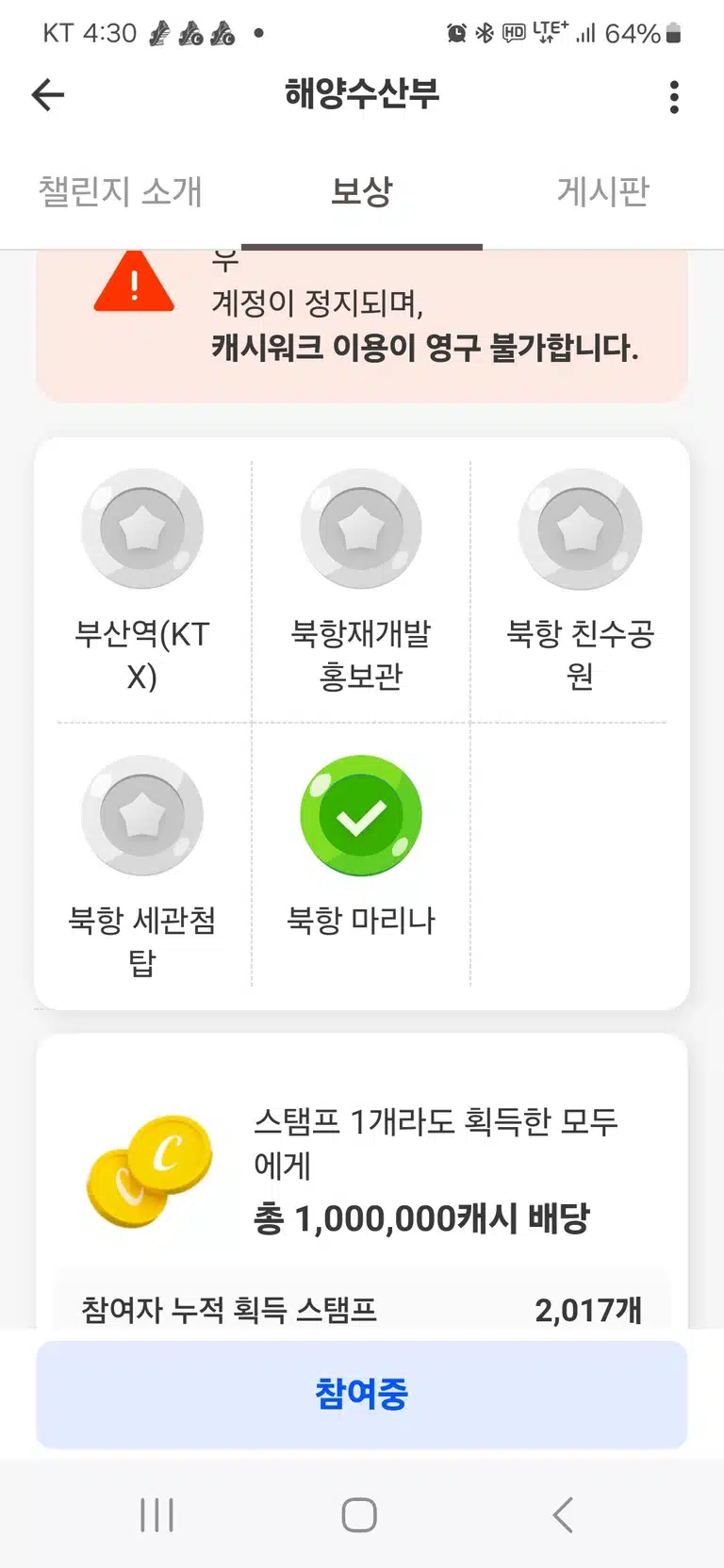This screenshot has height=1568, width=724.
Task: Go back using the header arrow
Action: coord(47,94)
